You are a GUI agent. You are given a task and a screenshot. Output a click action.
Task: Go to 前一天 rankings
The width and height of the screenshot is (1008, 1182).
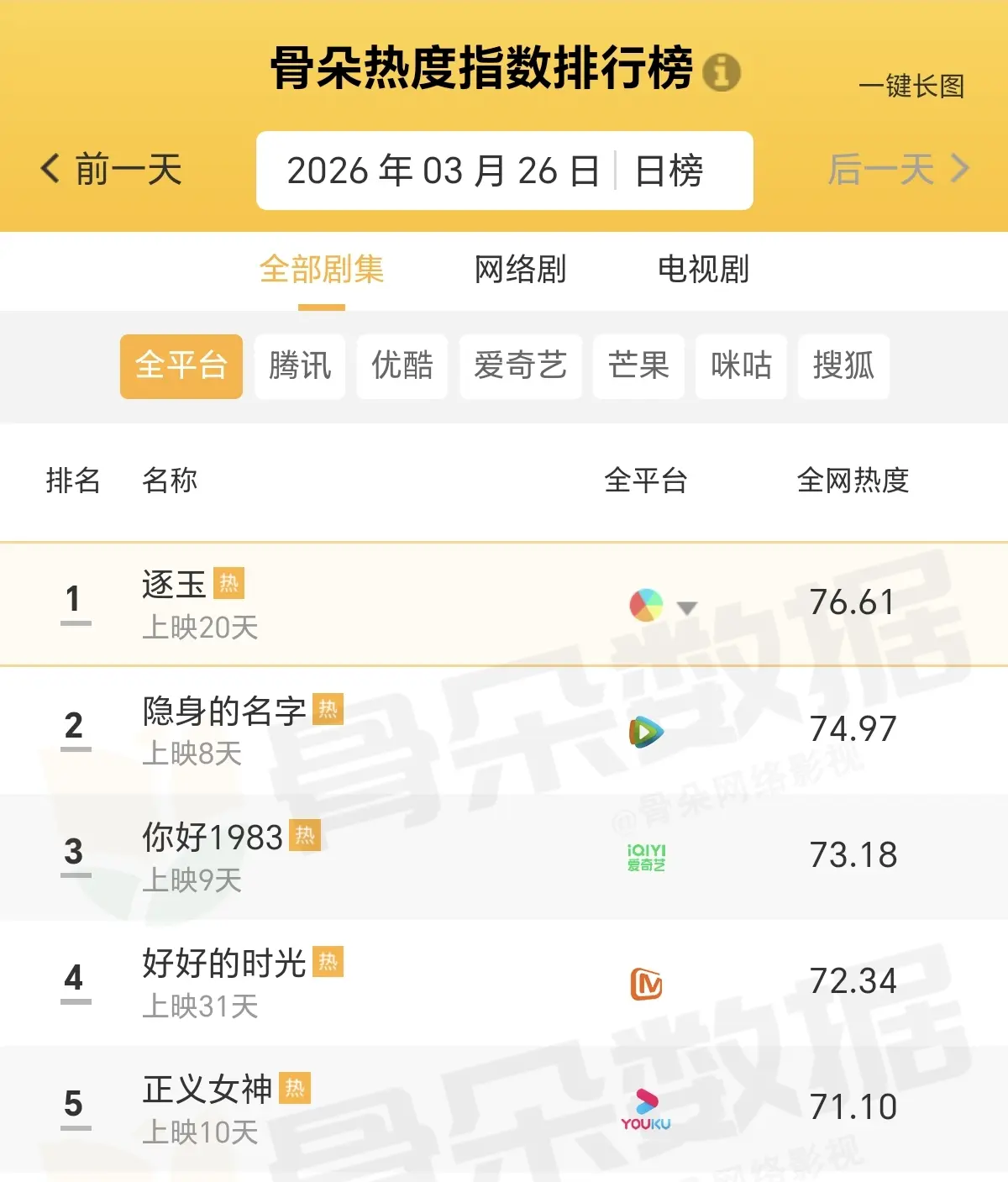click(x=112, y=170)
